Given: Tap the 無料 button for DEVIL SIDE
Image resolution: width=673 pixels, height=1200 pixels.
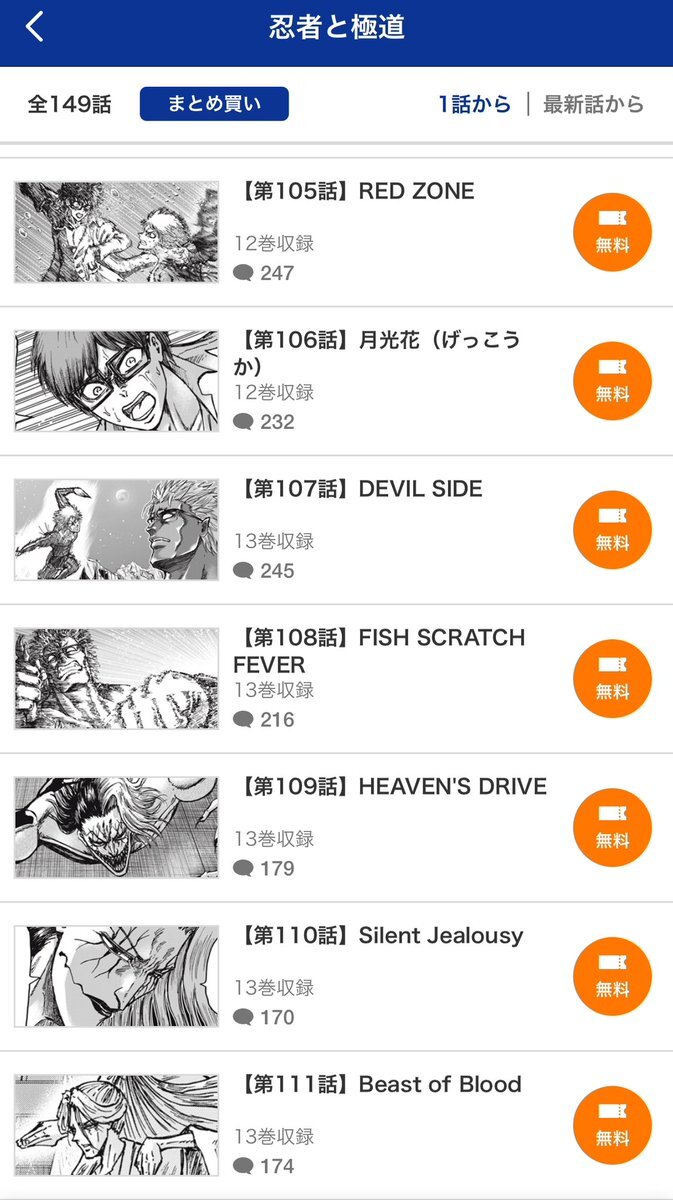Looking at the screenshot, I should click(612, 530).
